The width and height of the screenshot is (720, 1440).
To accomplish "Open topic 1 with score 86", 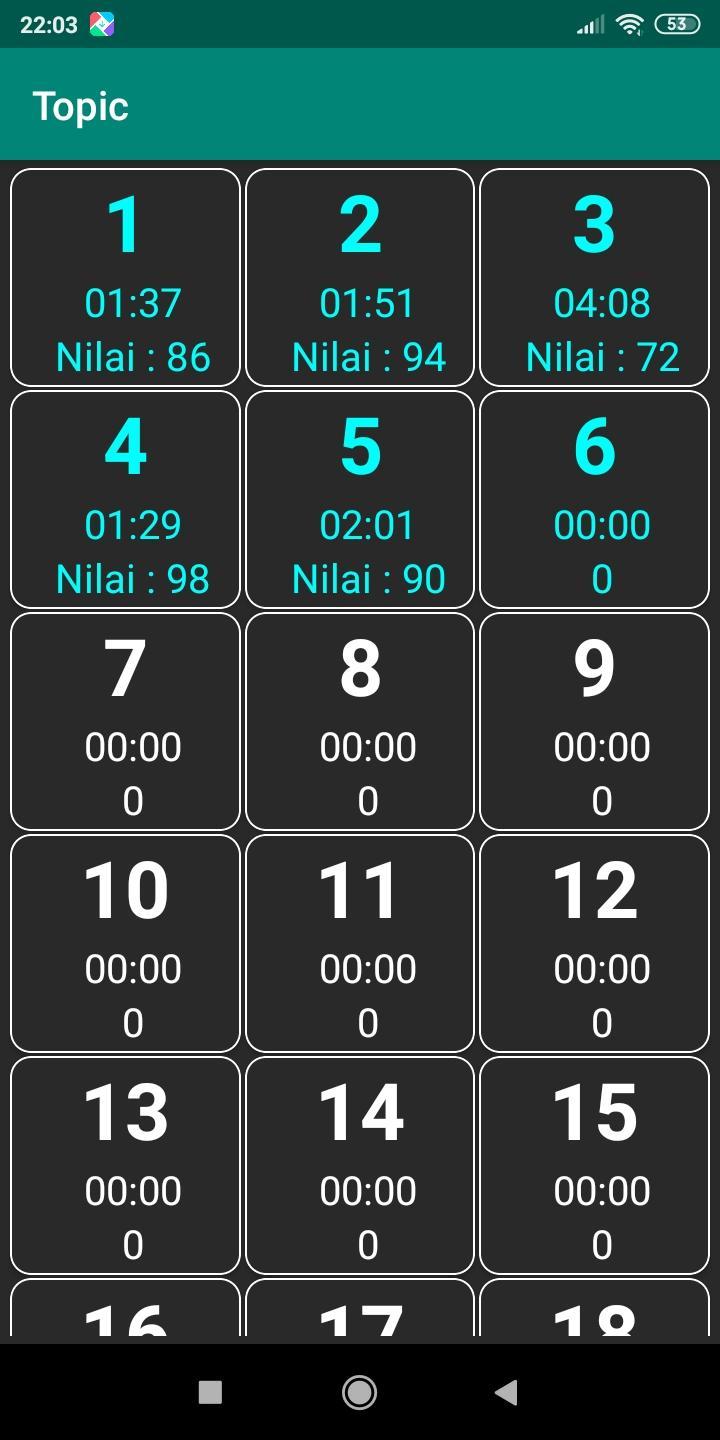I will point(125,278).
